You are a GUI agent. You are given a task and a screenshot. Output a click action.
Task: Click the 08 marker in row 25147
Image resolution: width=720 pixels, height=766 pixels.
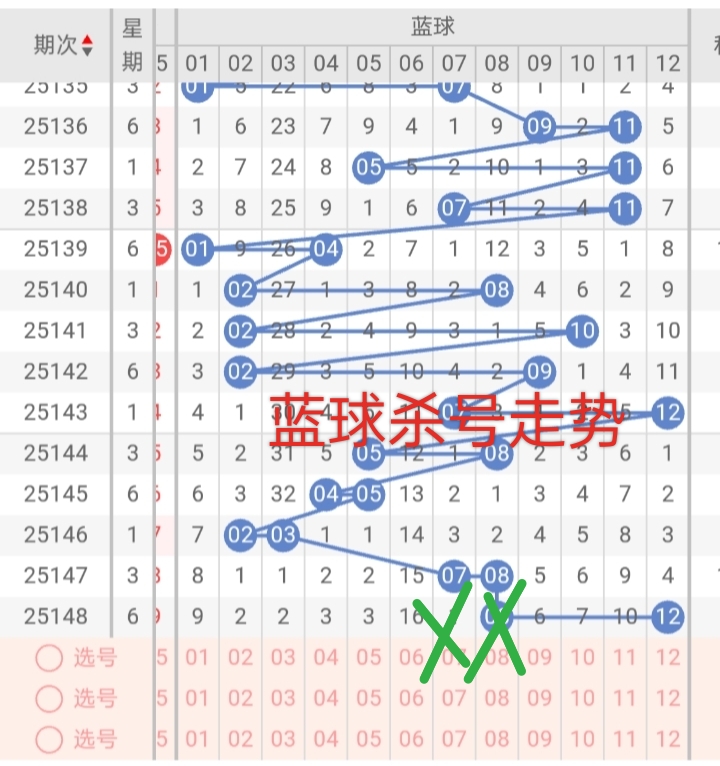tap(498, 577)
